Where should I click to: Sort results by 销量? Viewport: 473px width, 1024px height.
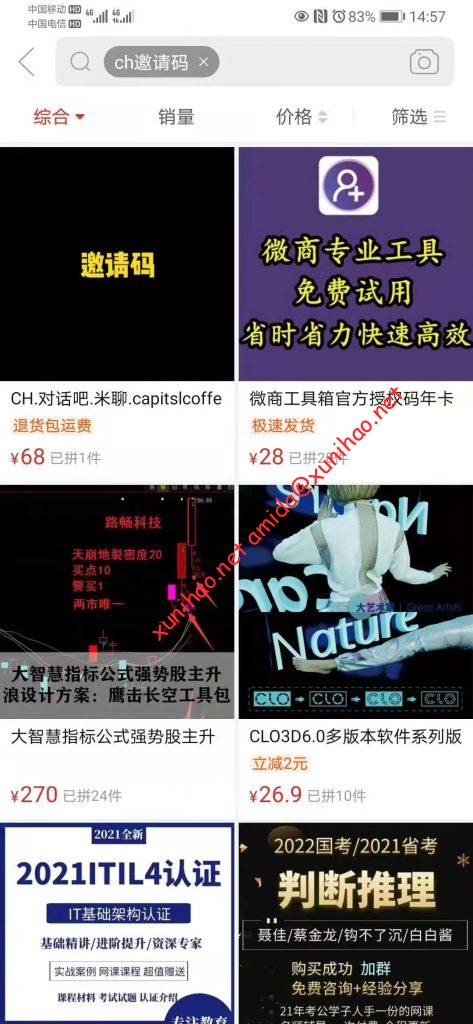pyautogui.click(x=176, y=117)
